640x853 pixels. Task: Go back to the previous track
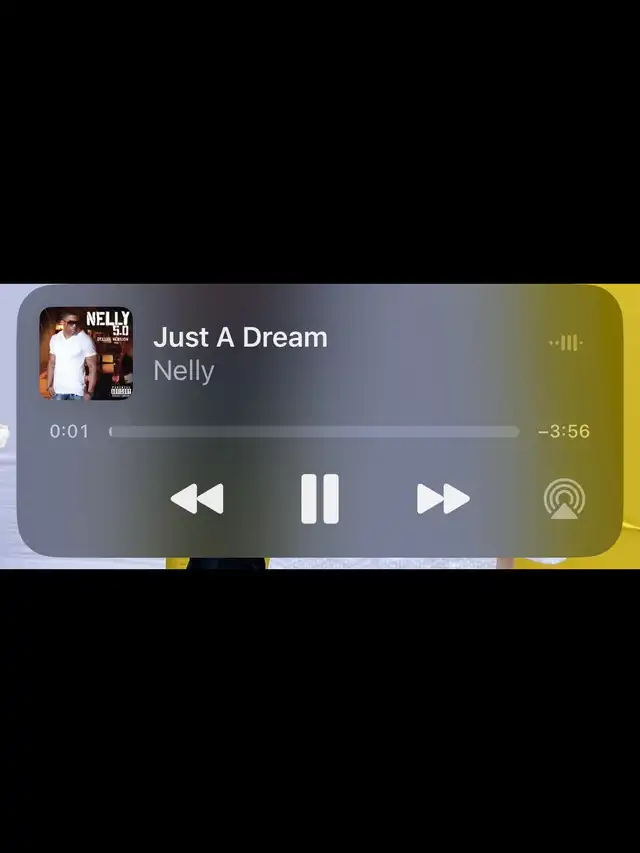(x=197, y=498)
